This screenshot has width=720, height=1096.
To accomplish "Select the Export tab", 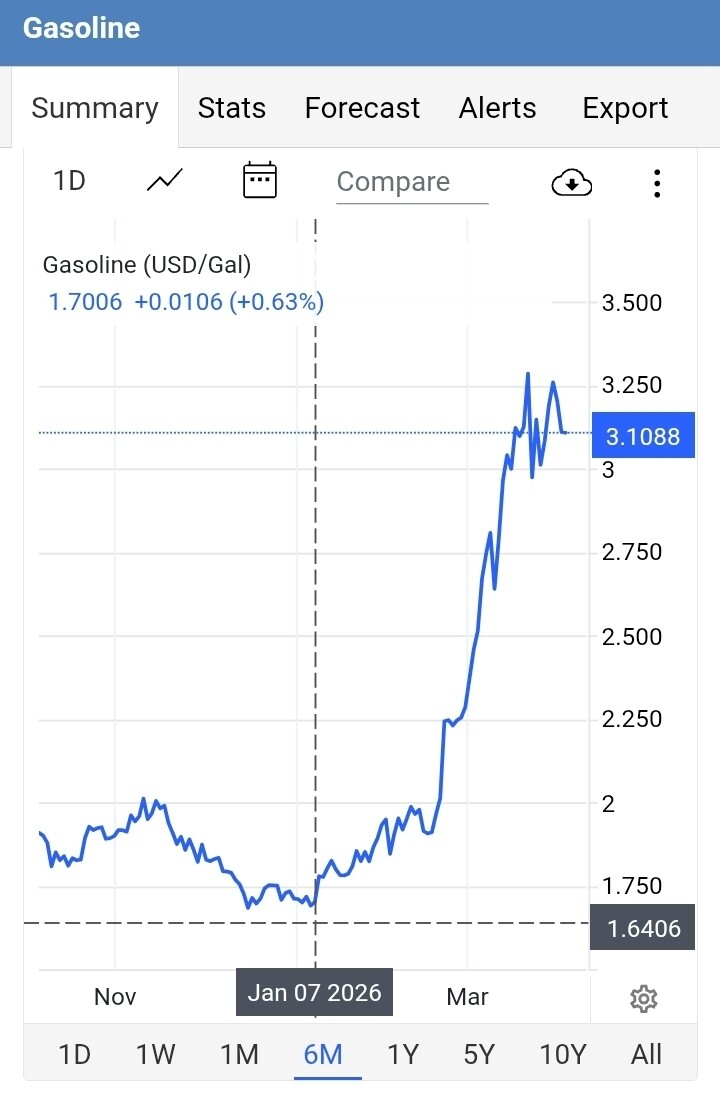I will tap(625, 108).
